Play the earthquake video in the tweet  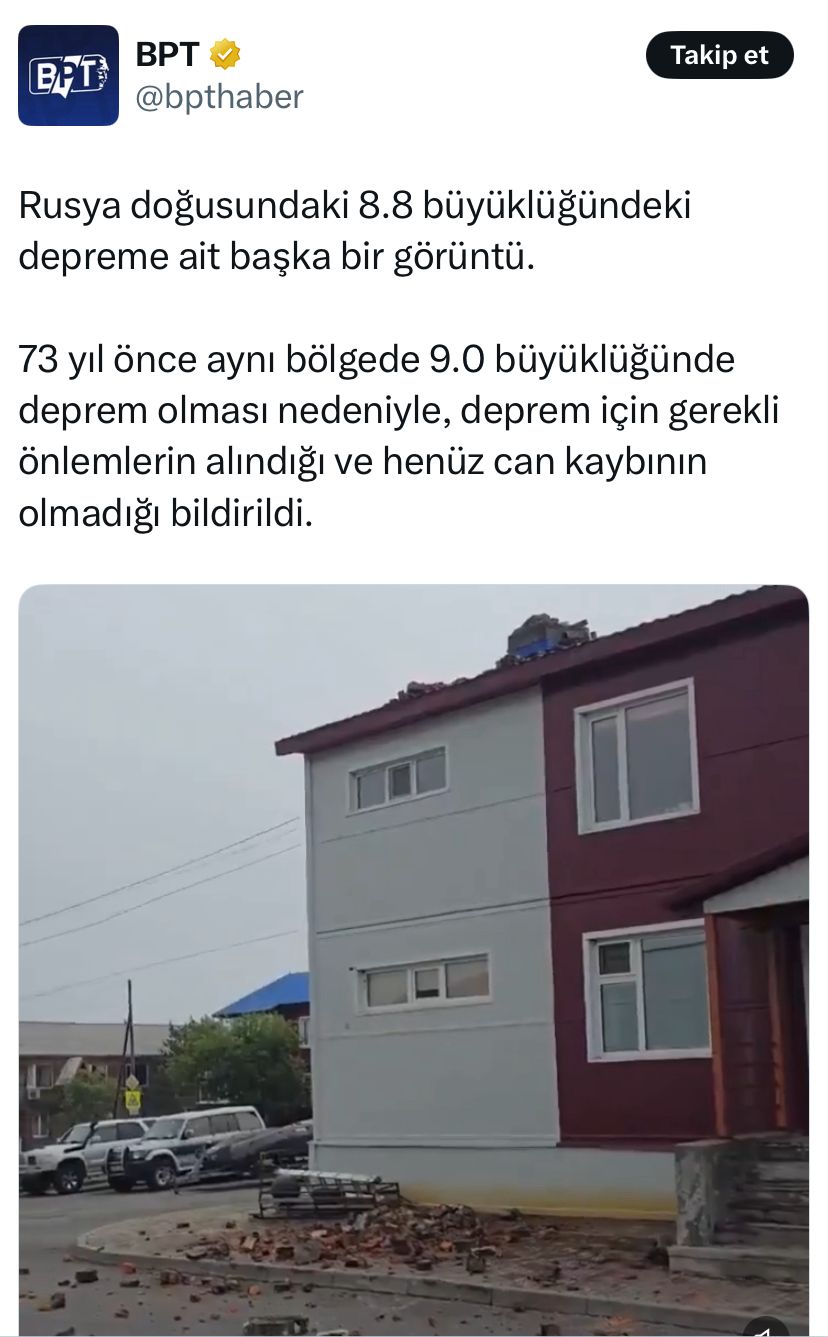coord(413,950)
